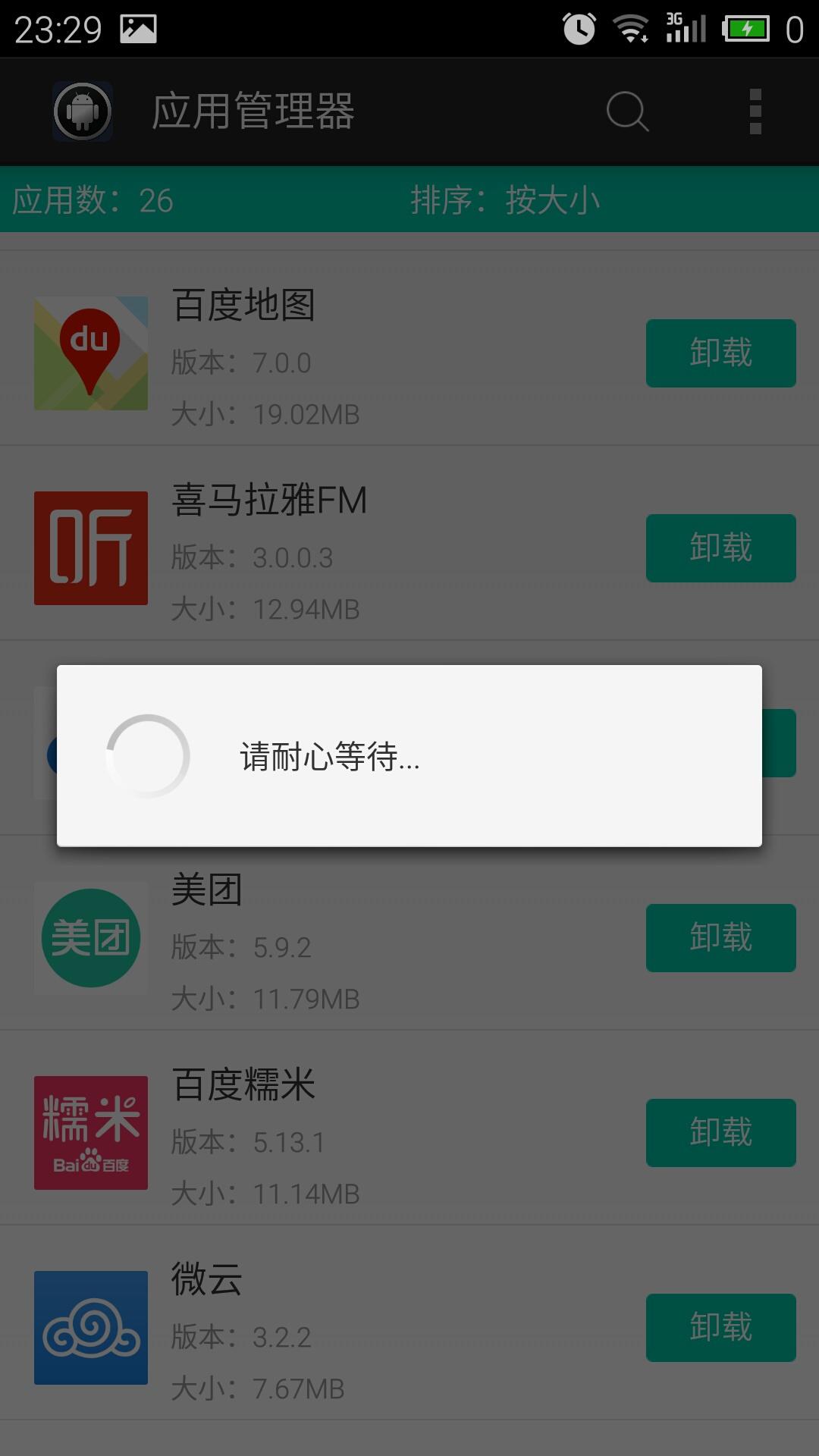
Task: Click the 请耐心等待 waiting dialog text
Action: [x=328, y=758]
